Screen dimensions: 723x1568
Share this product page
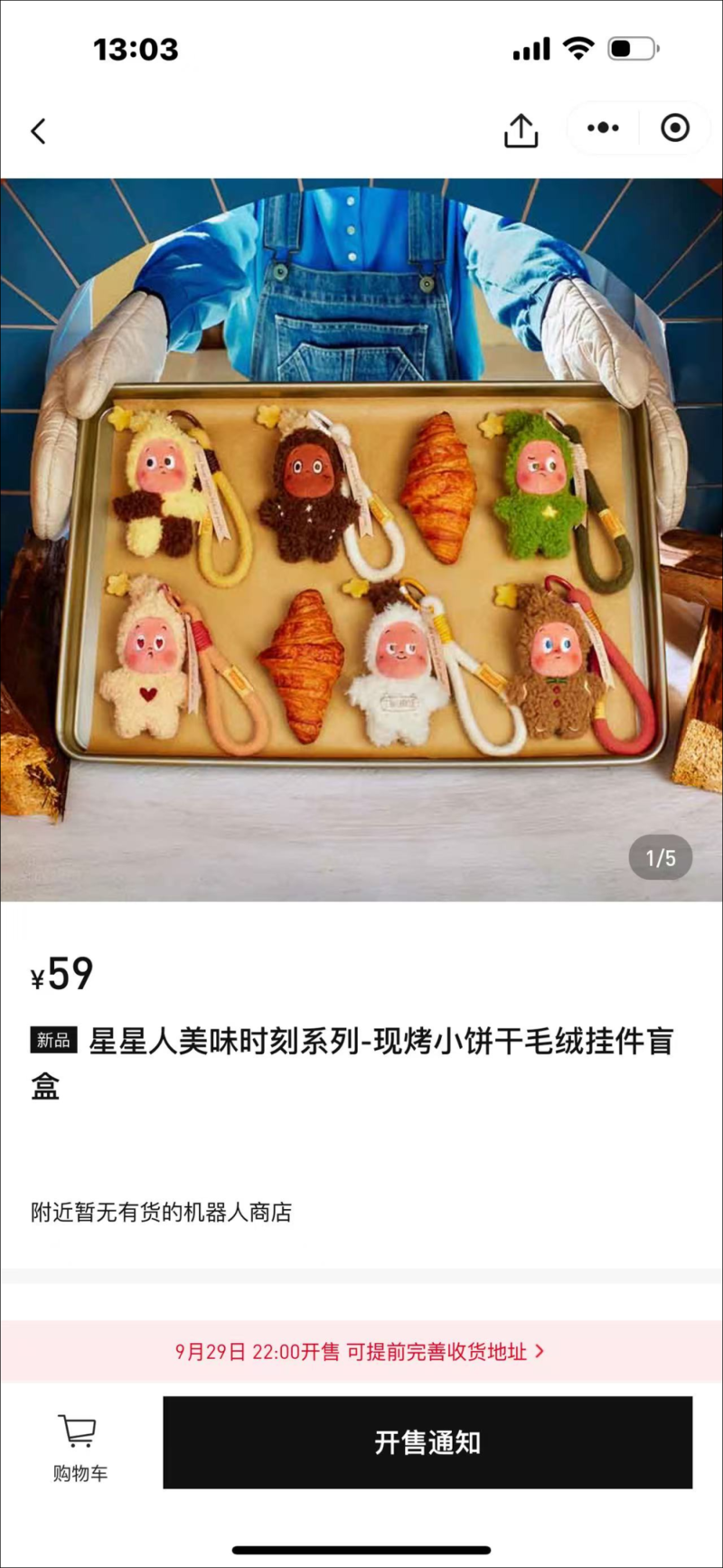click(521, 130)
